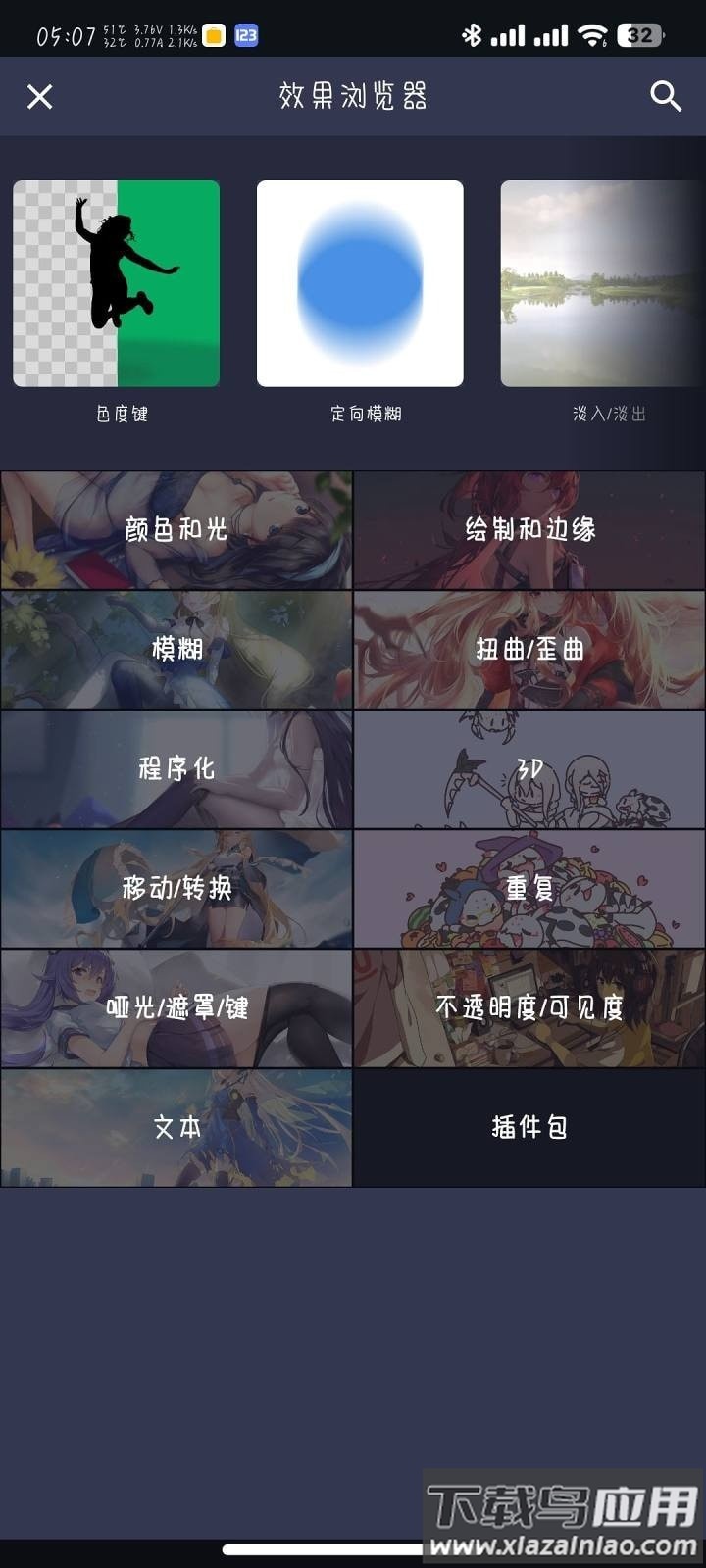Open the 哑光/遮罩/键 matte category

coord(176,1007)
